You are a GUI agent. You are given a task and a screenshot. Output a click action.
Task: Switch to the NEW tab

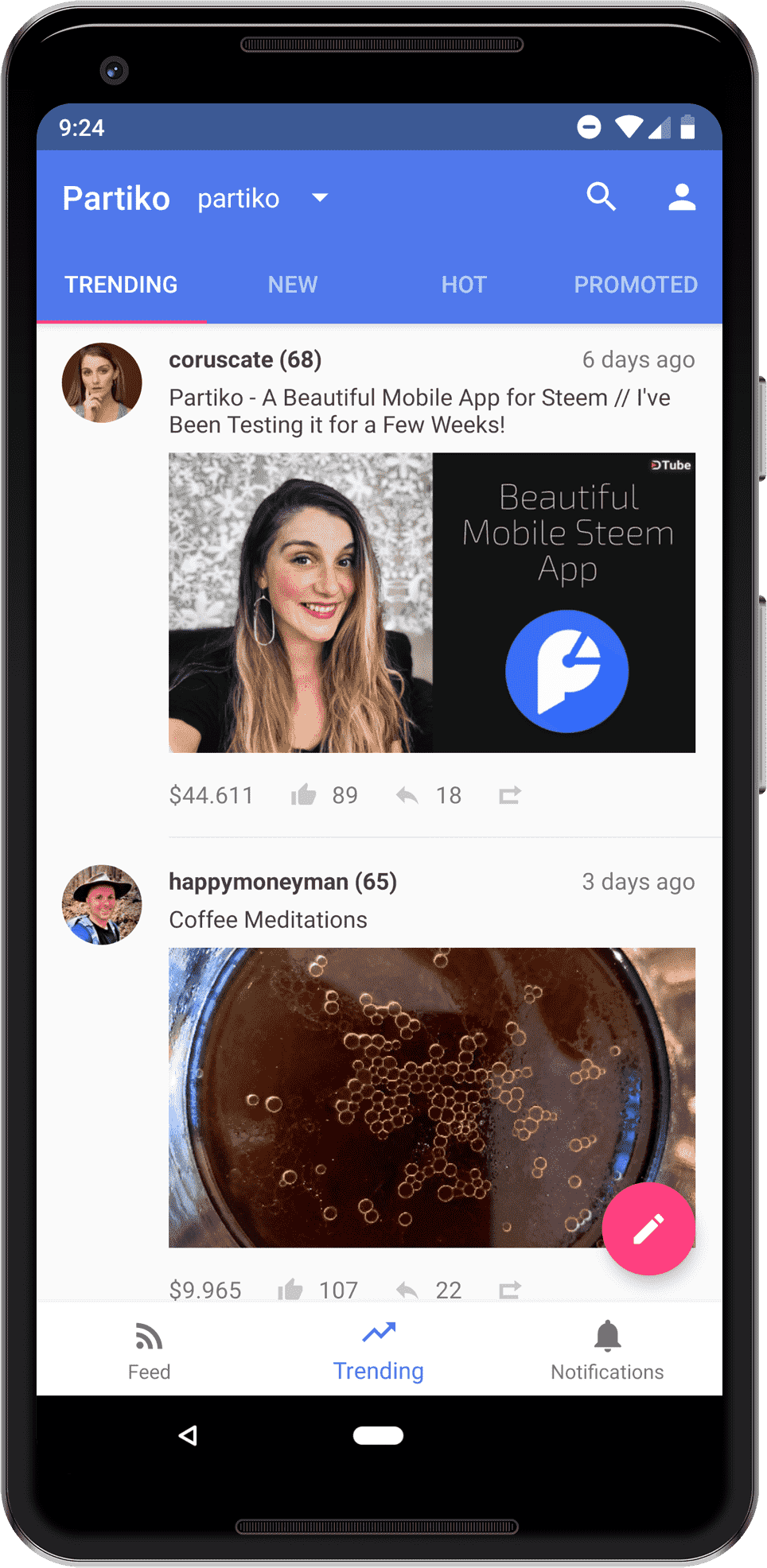pyautogui.click(x=293, y=285)
